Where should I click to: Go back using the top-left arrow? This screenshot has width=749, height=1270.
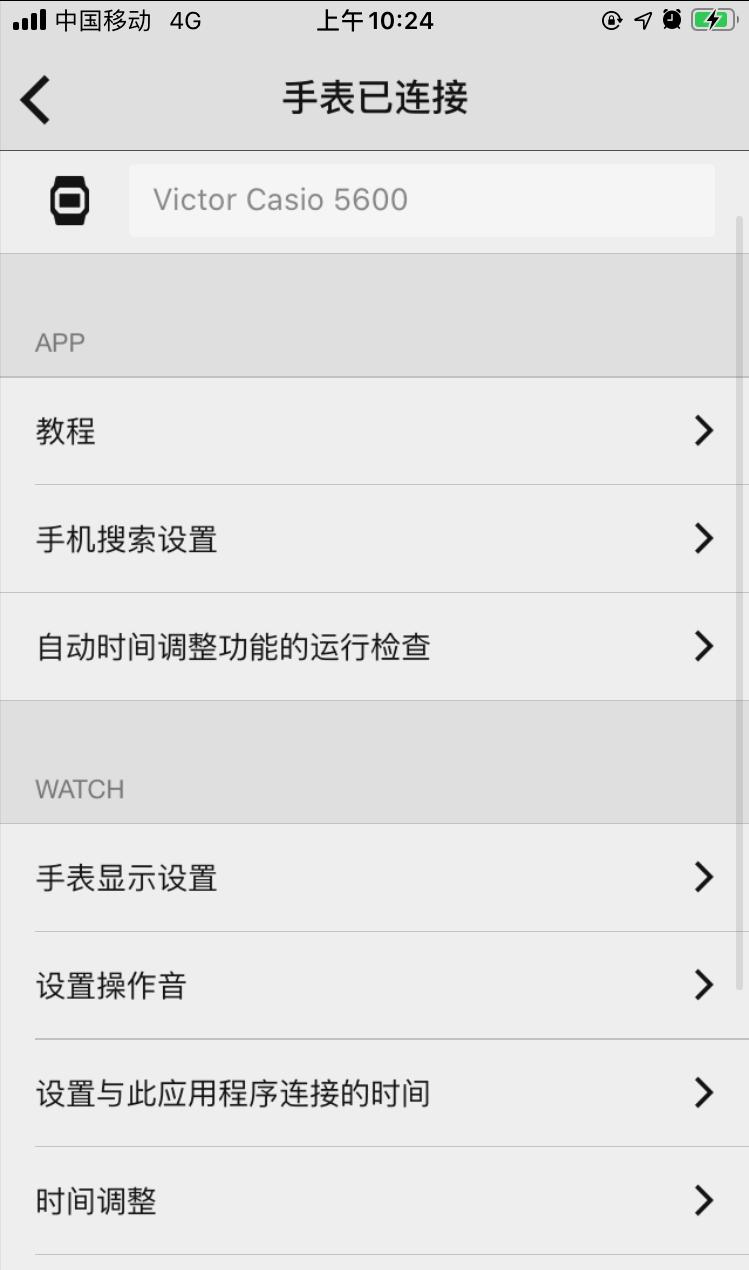tap(36, 99)
